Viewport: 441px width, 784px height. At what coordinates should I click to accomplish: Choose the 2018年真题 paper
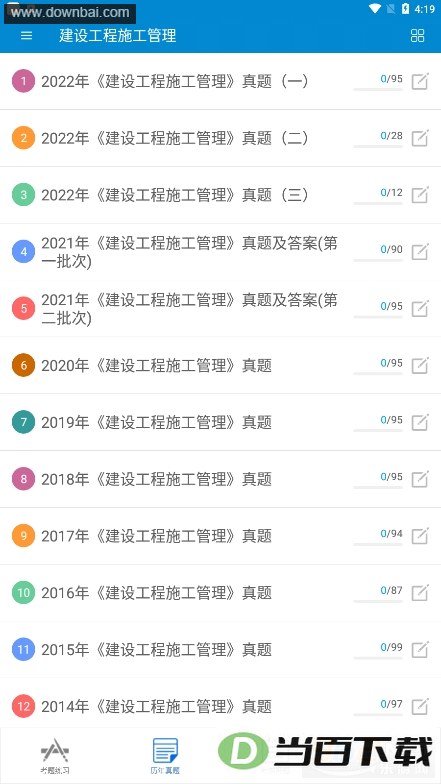click(x=220, y=479)
